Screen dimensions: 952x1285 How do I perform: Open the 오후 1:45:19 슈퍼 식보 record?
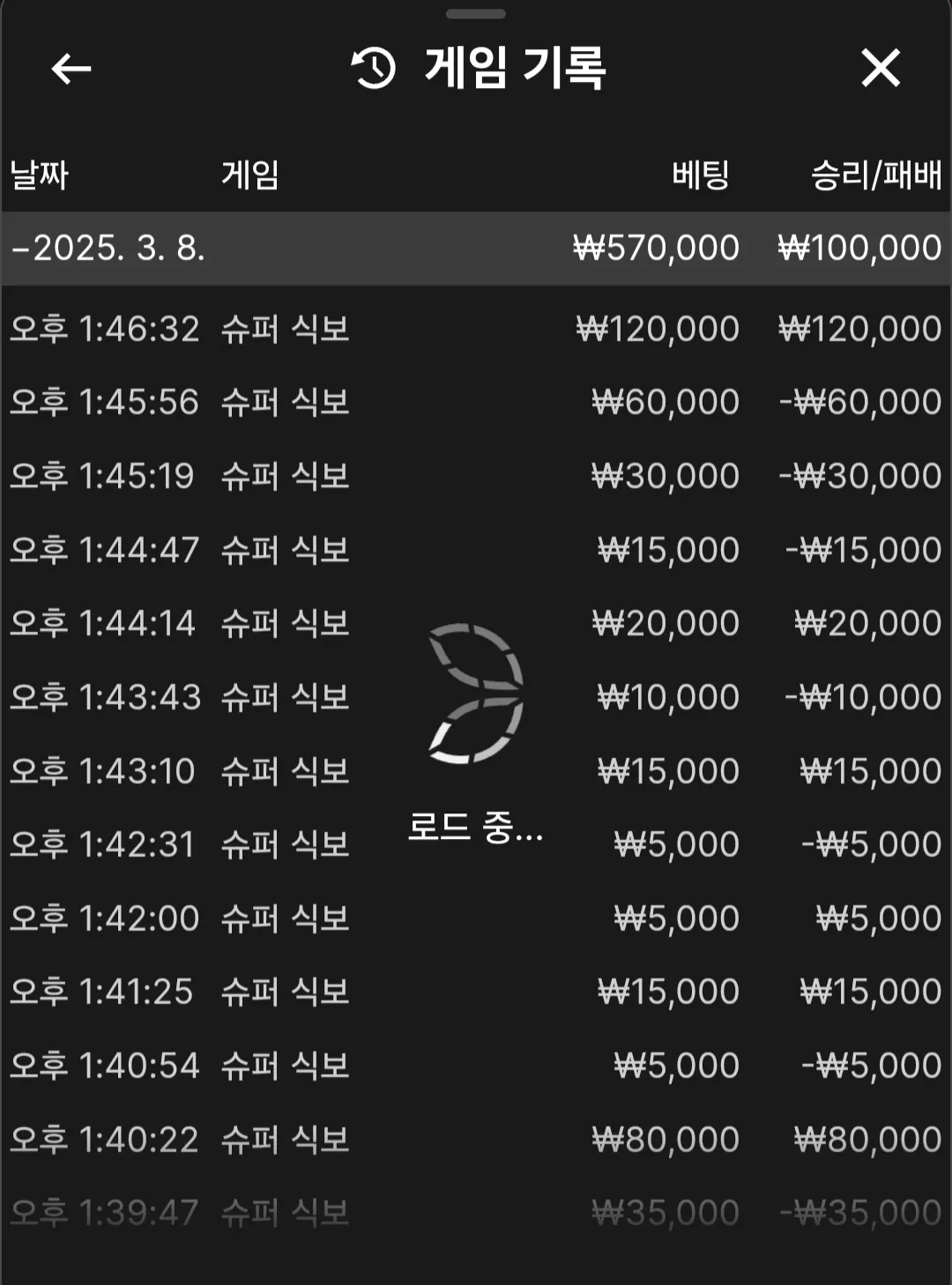(476, 476)
